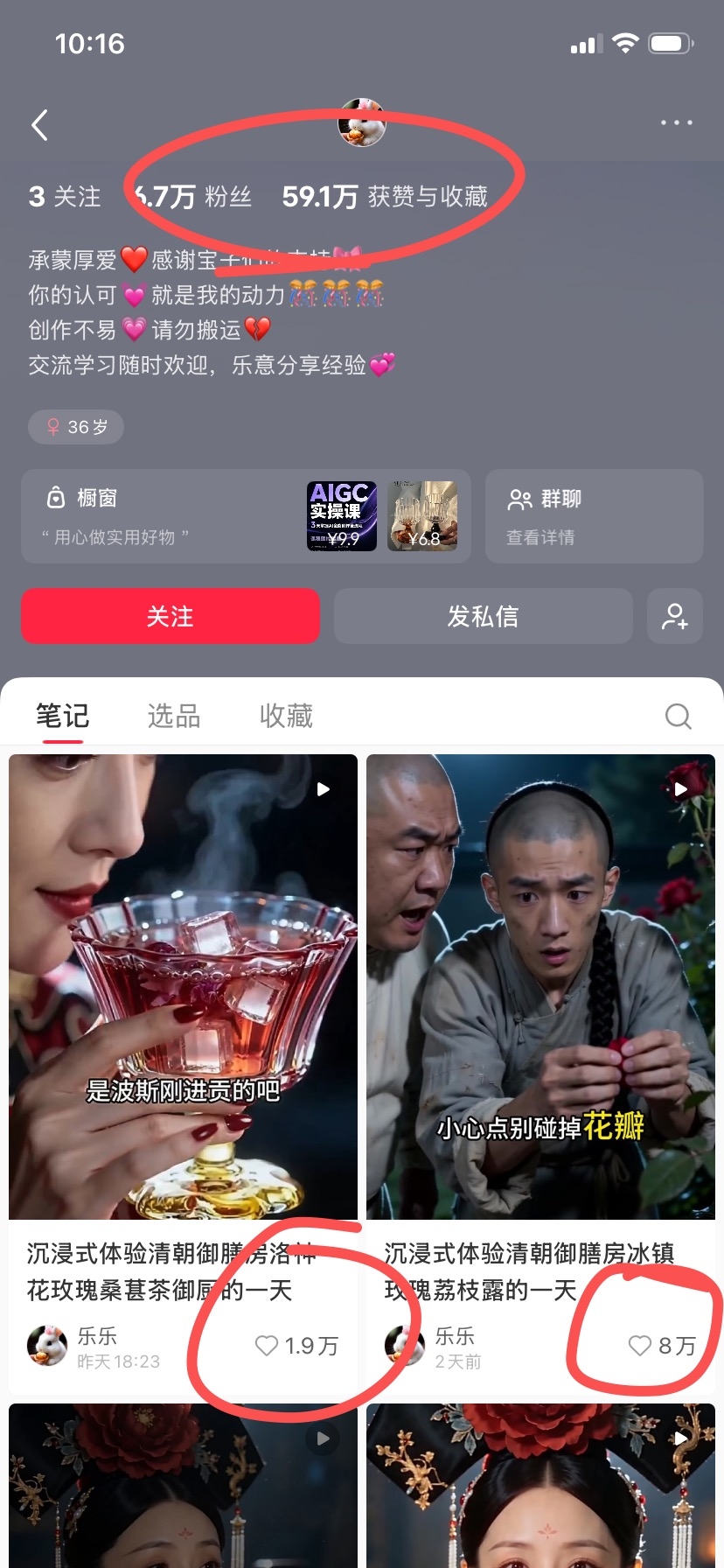Image resolution: width=724 pixels, height=1568 pixels.
Task: Tap the red 关注 follow button
Action: click(x=171, y=616)
